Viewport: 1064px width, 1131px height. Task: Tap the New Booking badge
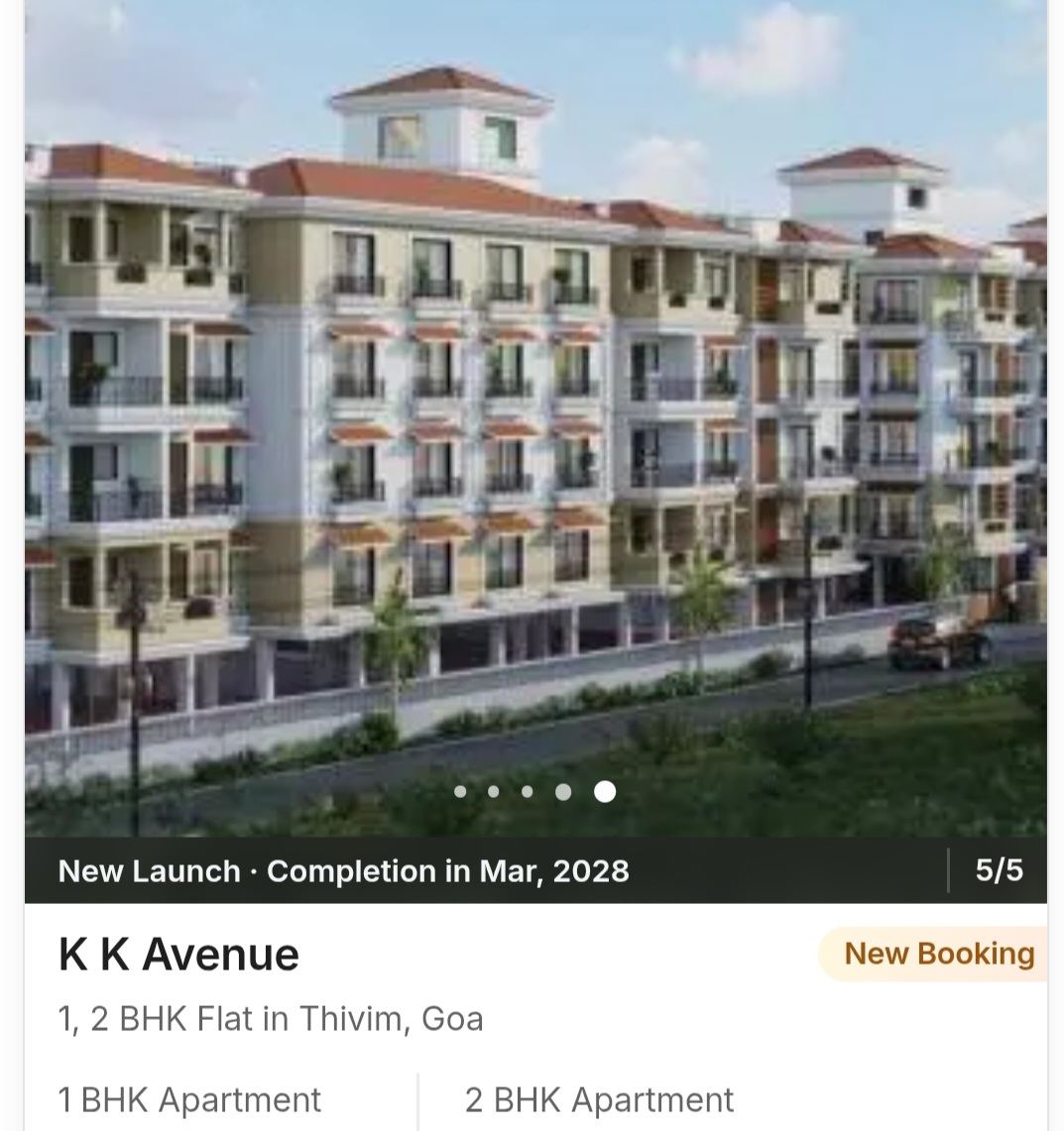coord(939,954)
